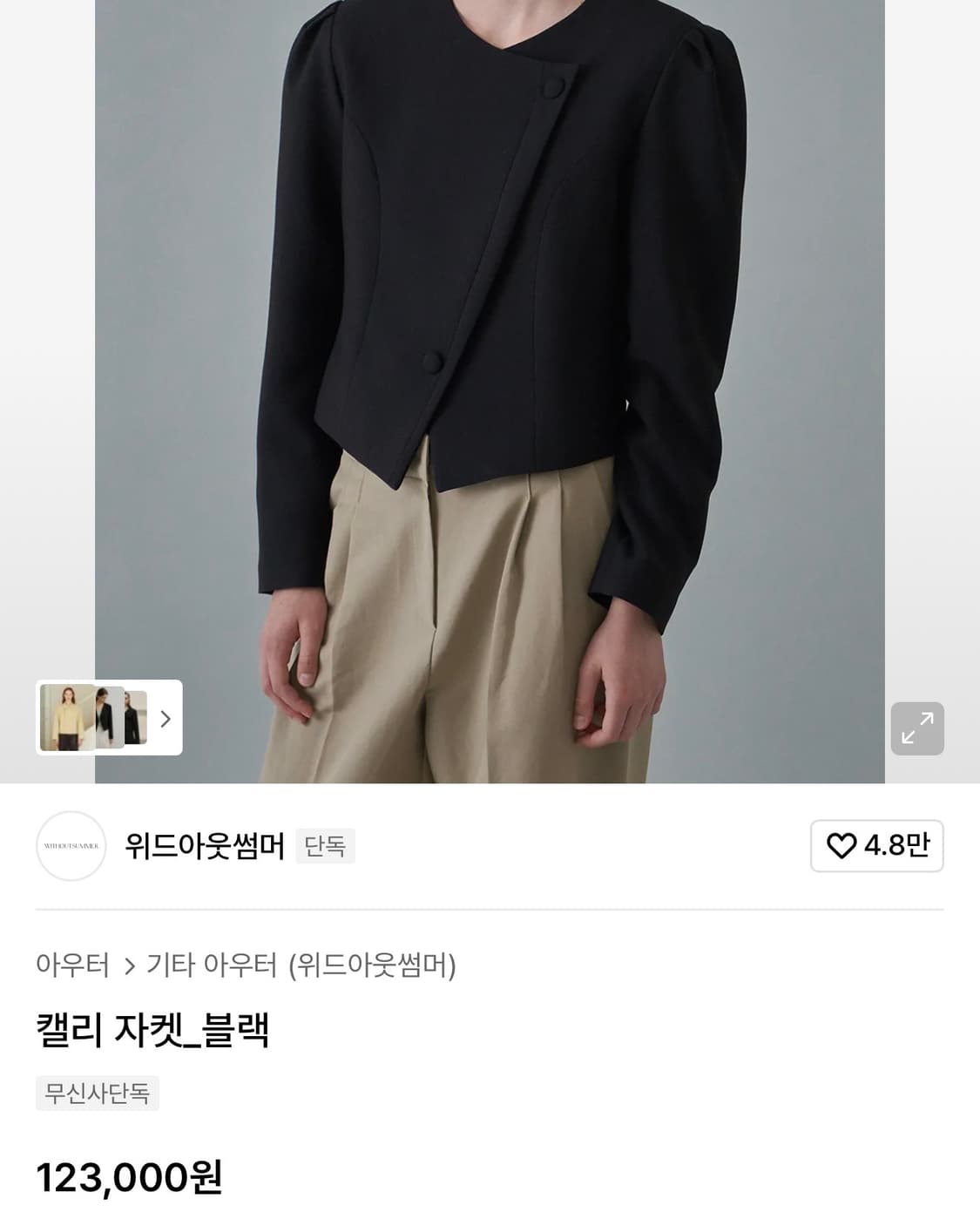
Task: Open the first yellow jacket thumbnail
Action: (x=65, y=716)
